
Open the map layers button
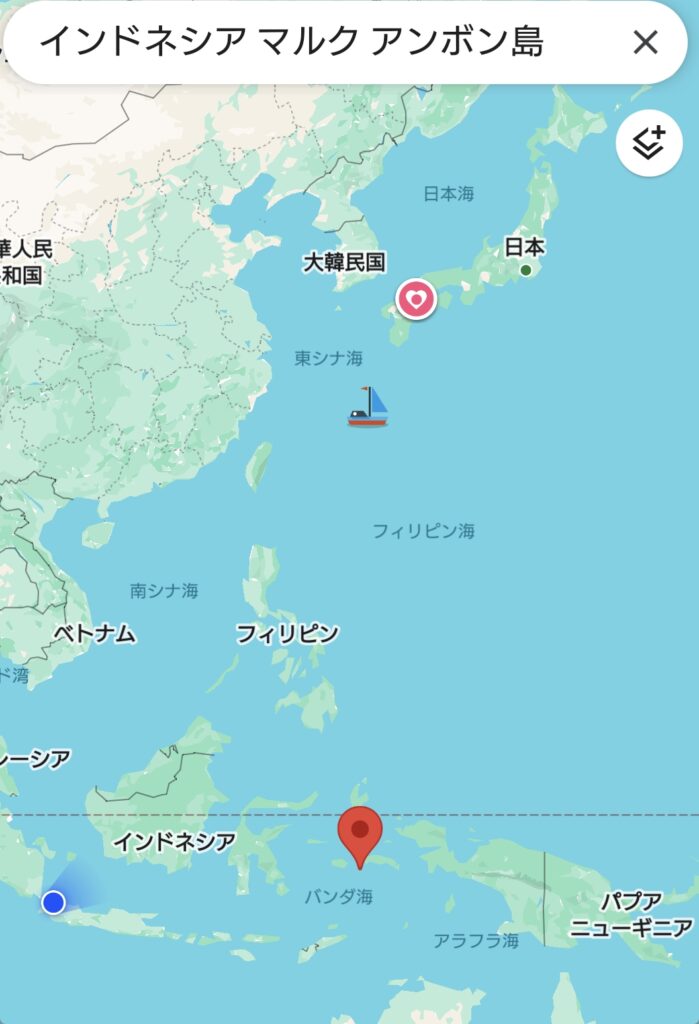[649, 143]
